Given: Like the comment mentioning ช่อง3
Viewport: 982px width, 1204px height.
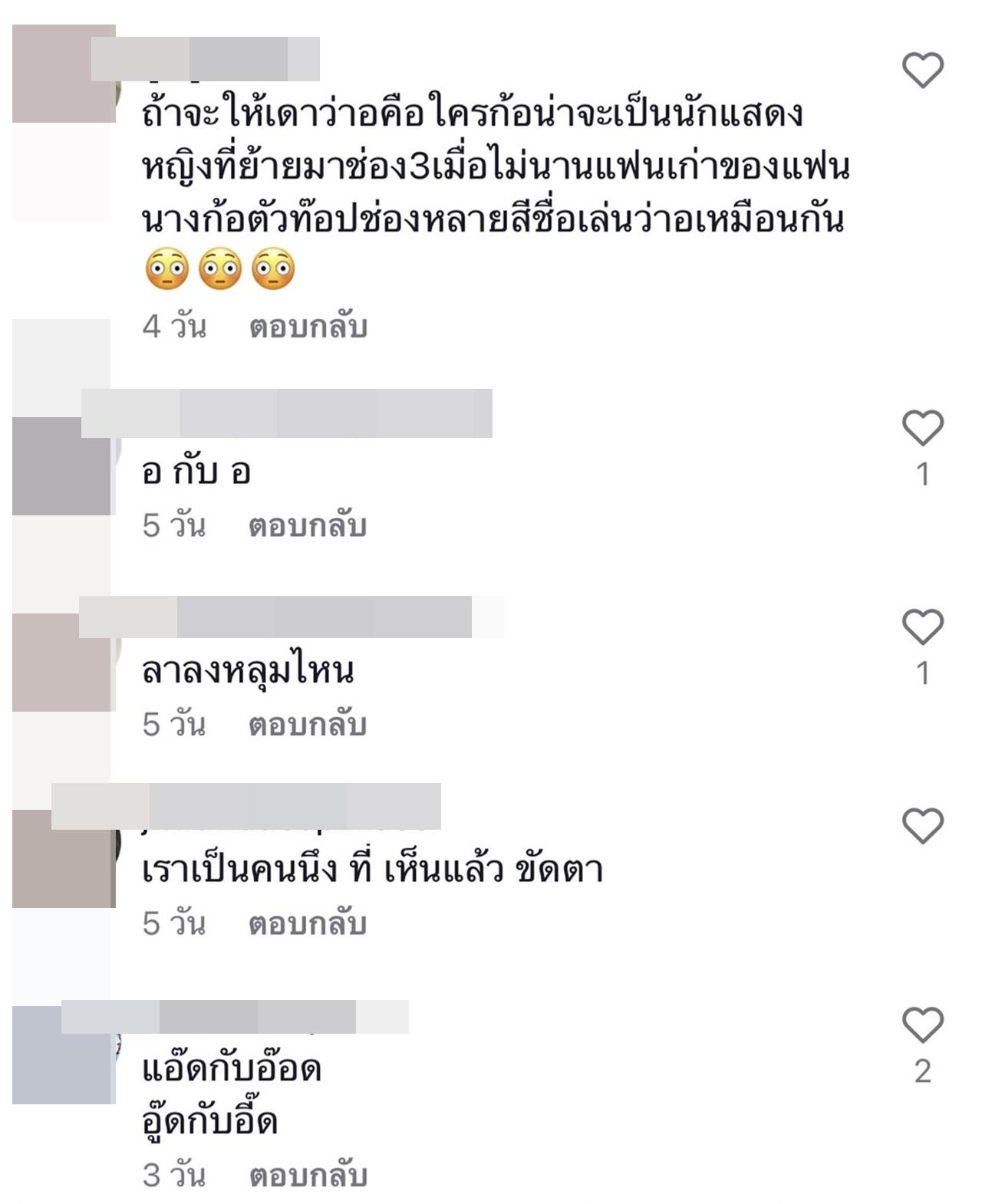Looking at the screenshot, I should tap(922, 71).
